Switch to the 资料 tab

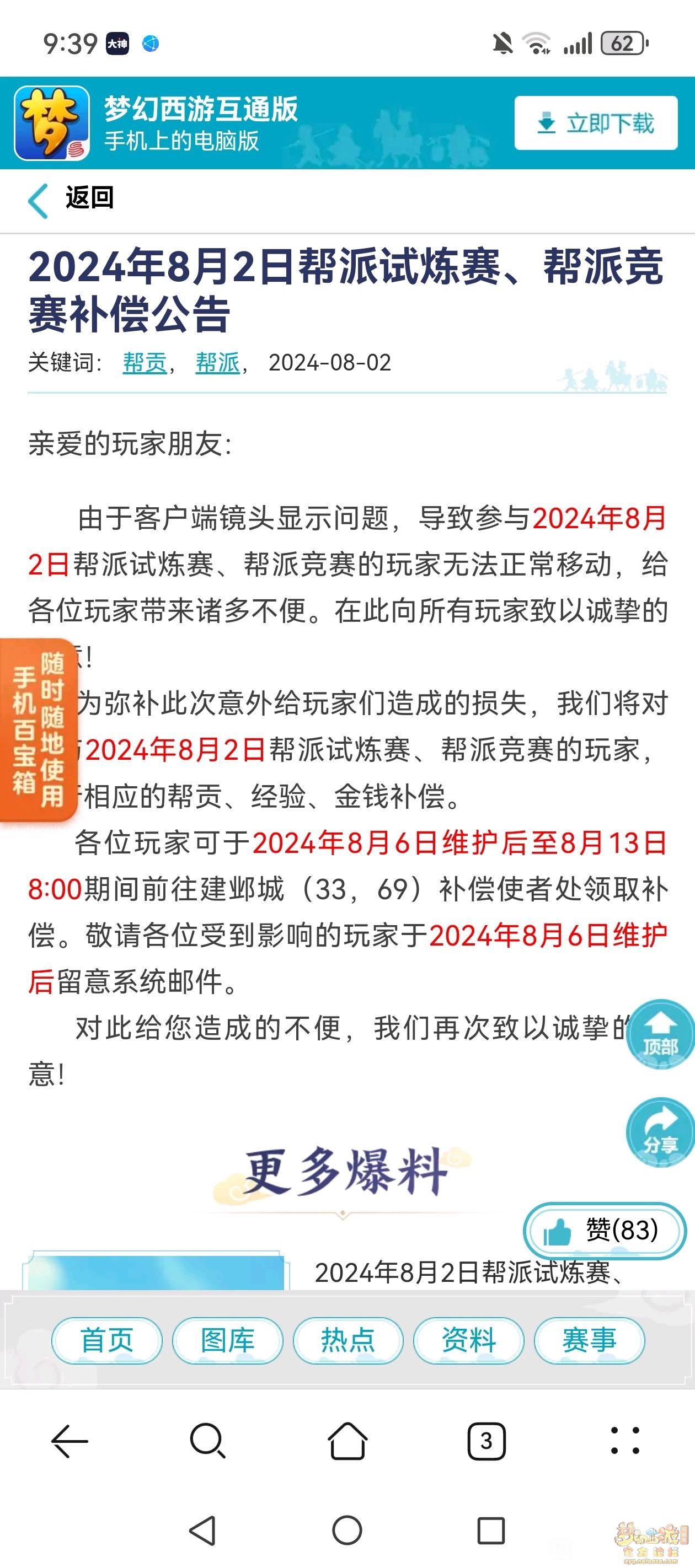[468, 1340]
